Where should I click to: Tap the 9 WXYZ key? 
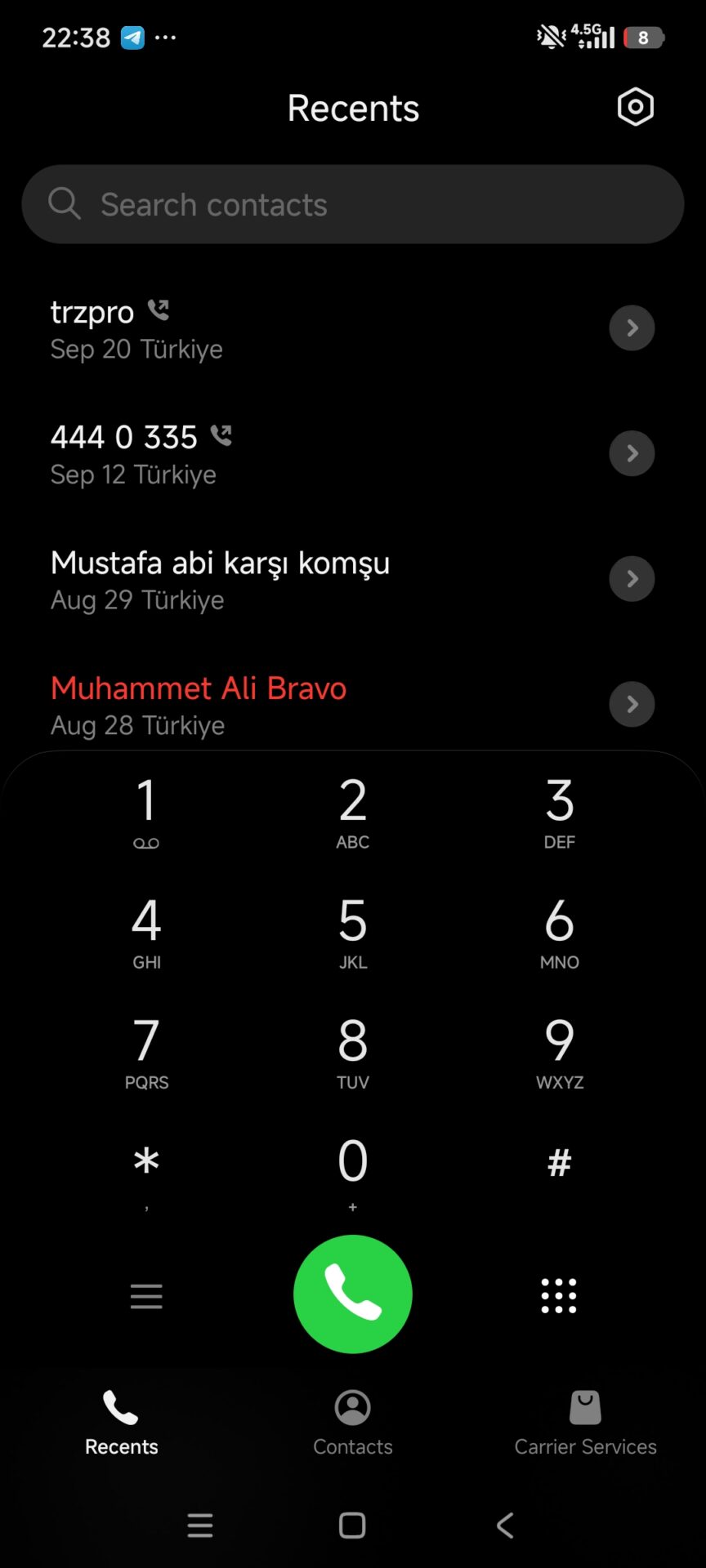560,1051
